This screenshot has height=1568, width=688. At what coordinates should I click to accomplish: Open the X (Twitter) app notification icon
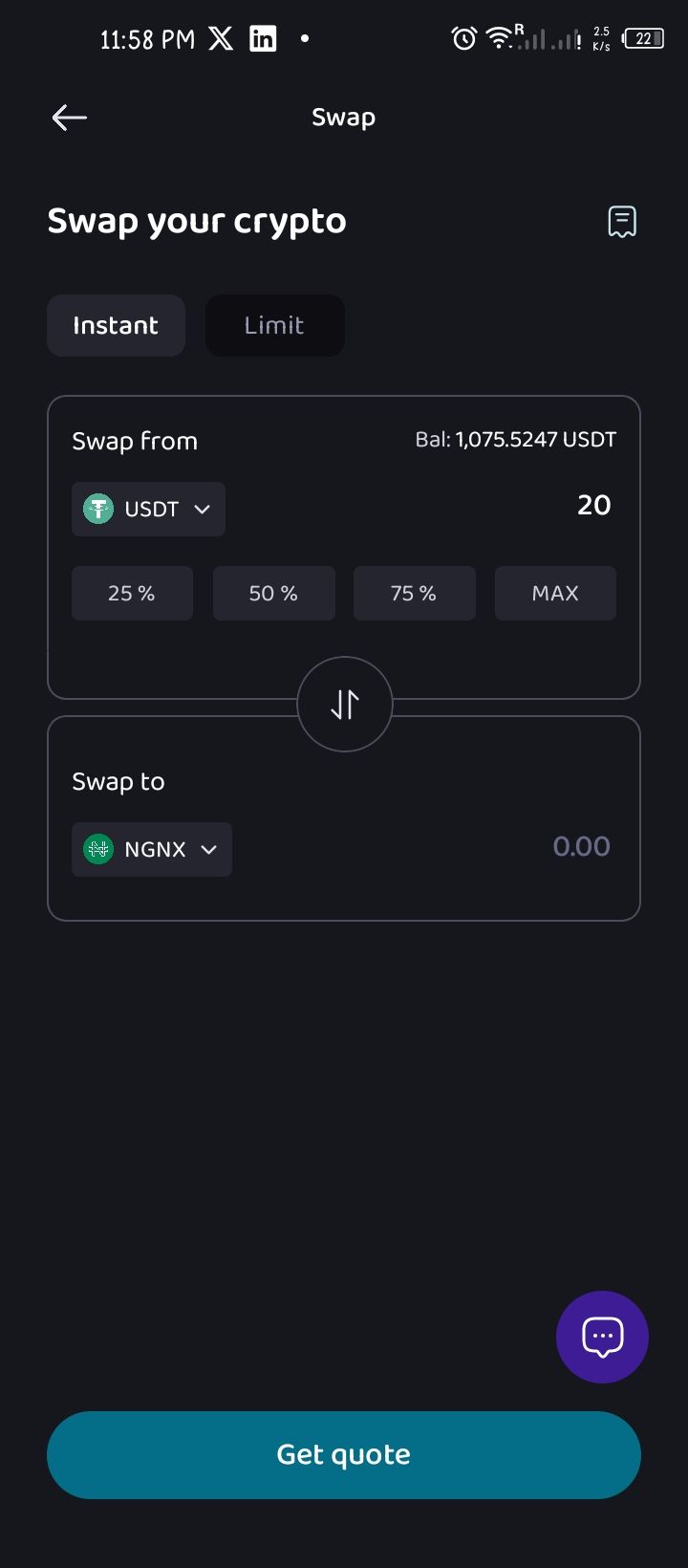pos(220,38)
